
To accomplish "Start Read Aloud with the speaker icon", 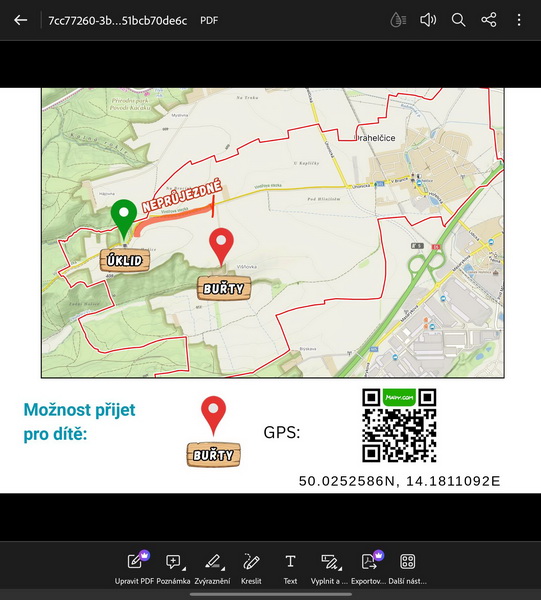I will click(428, 20).
